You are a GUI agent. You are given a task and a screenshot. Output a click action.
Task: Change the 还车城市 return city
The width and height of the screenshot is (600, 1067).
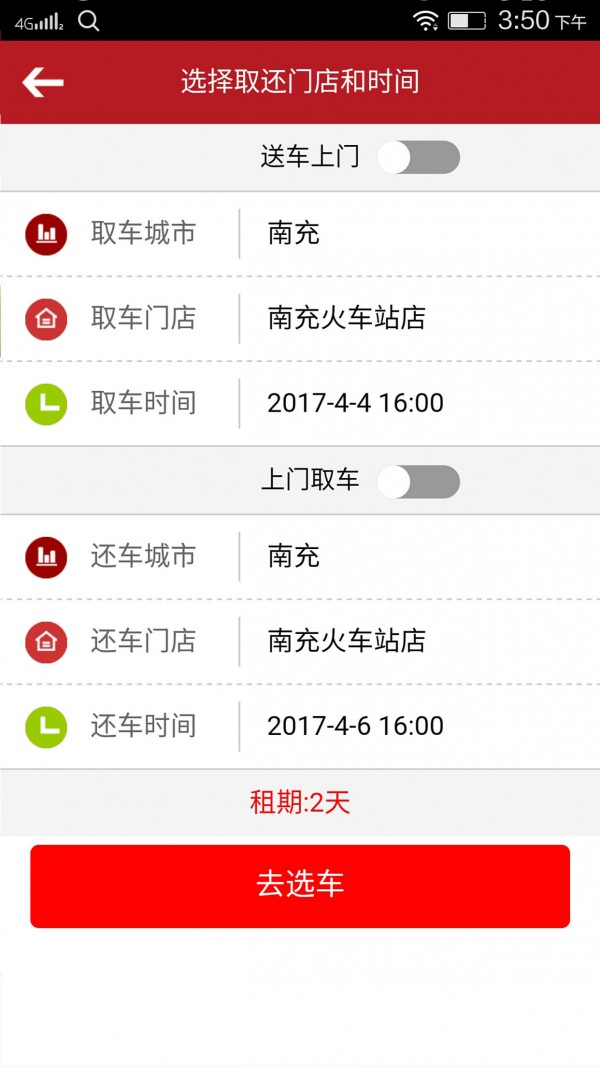300,557
